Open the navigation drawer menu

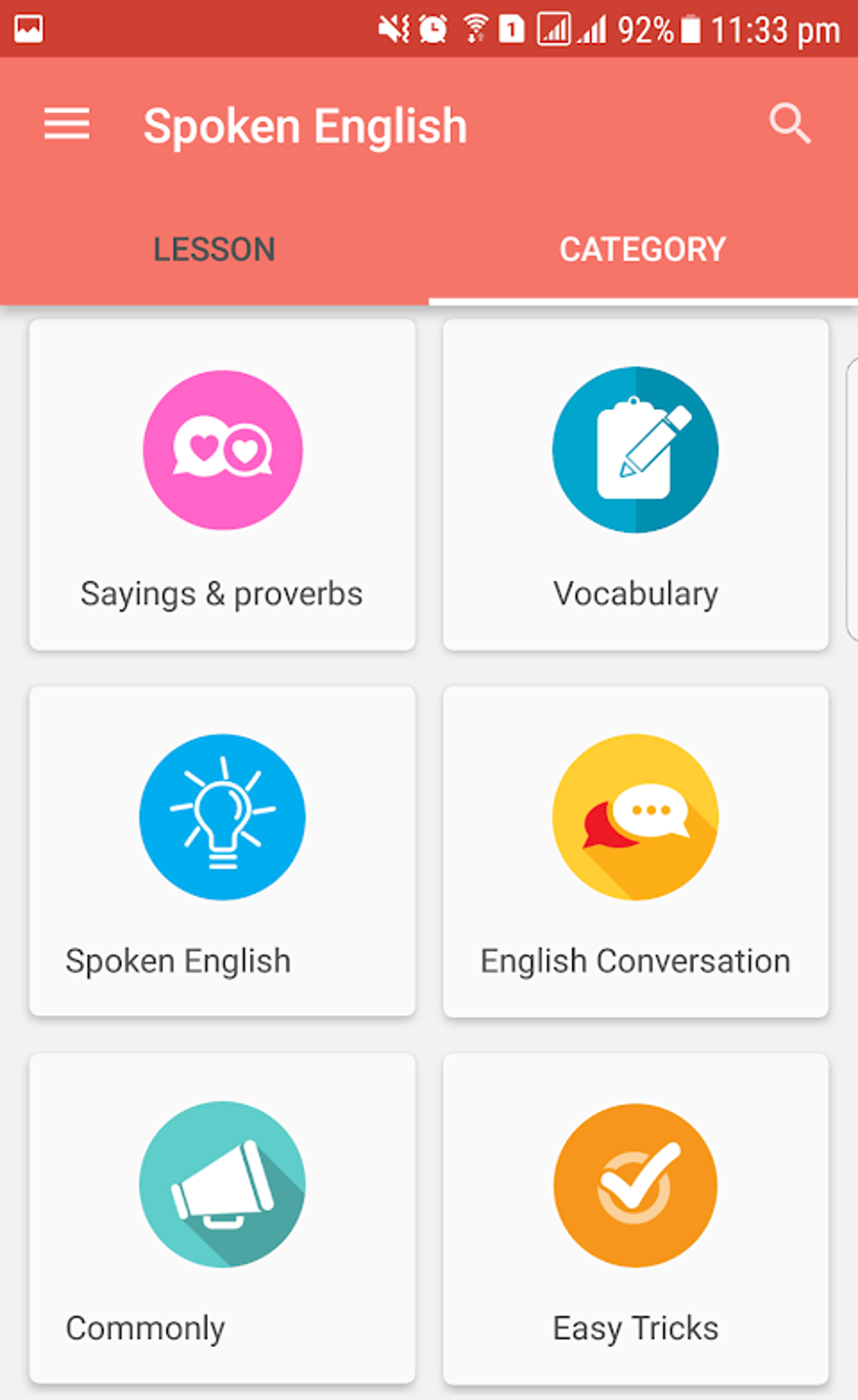[66, 124]
